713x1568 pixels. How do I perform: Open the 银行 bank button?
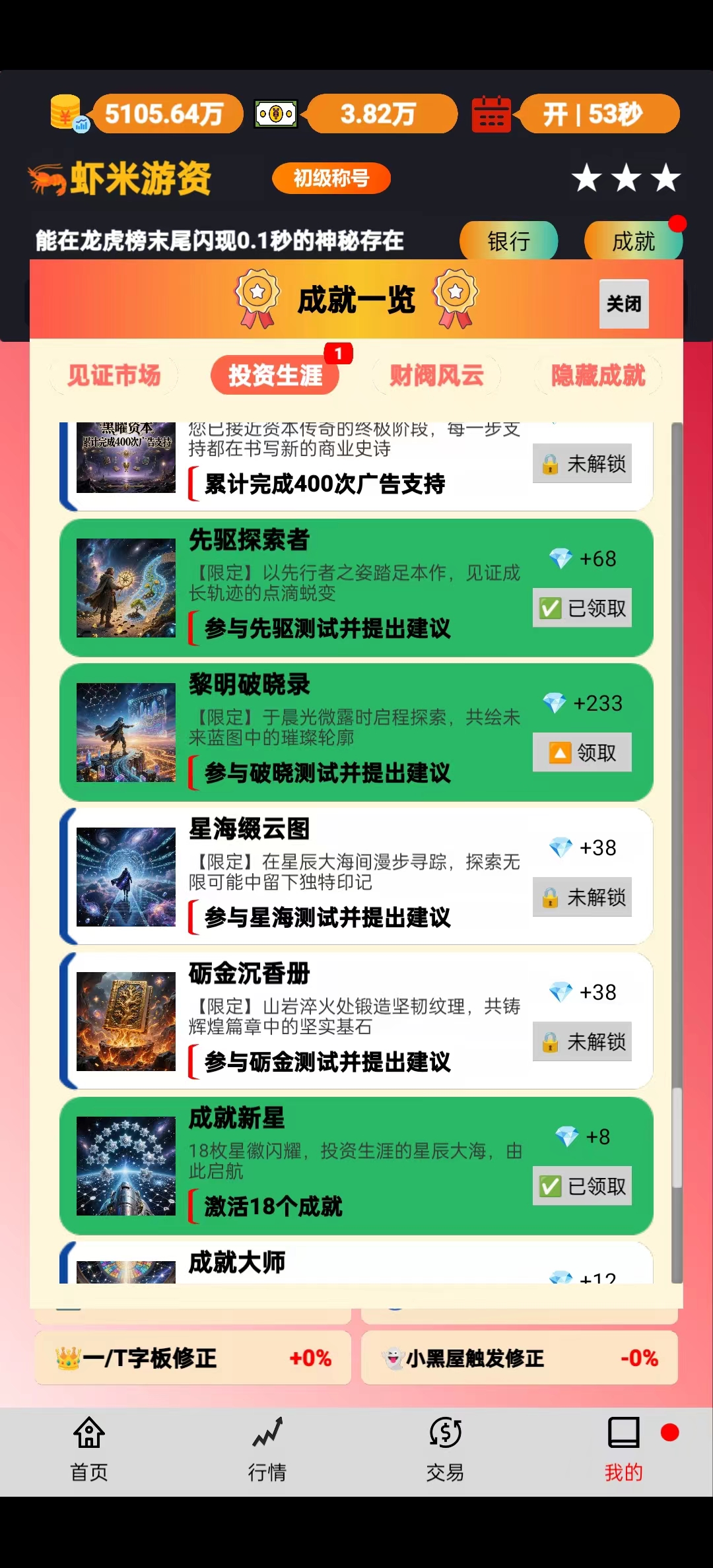coord(509,242)
